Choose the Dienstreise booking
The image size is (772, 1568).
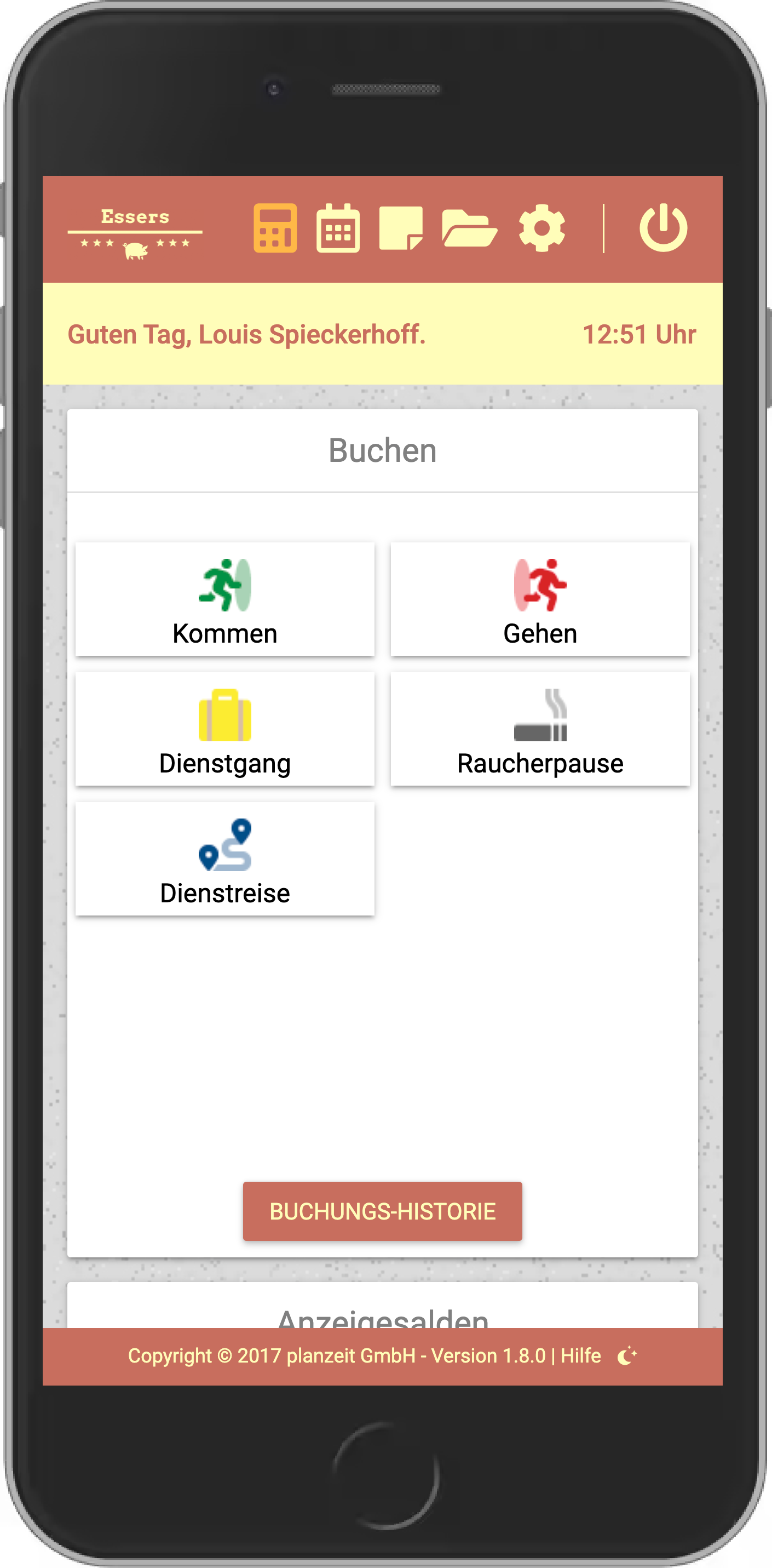(x=224, y=859)
